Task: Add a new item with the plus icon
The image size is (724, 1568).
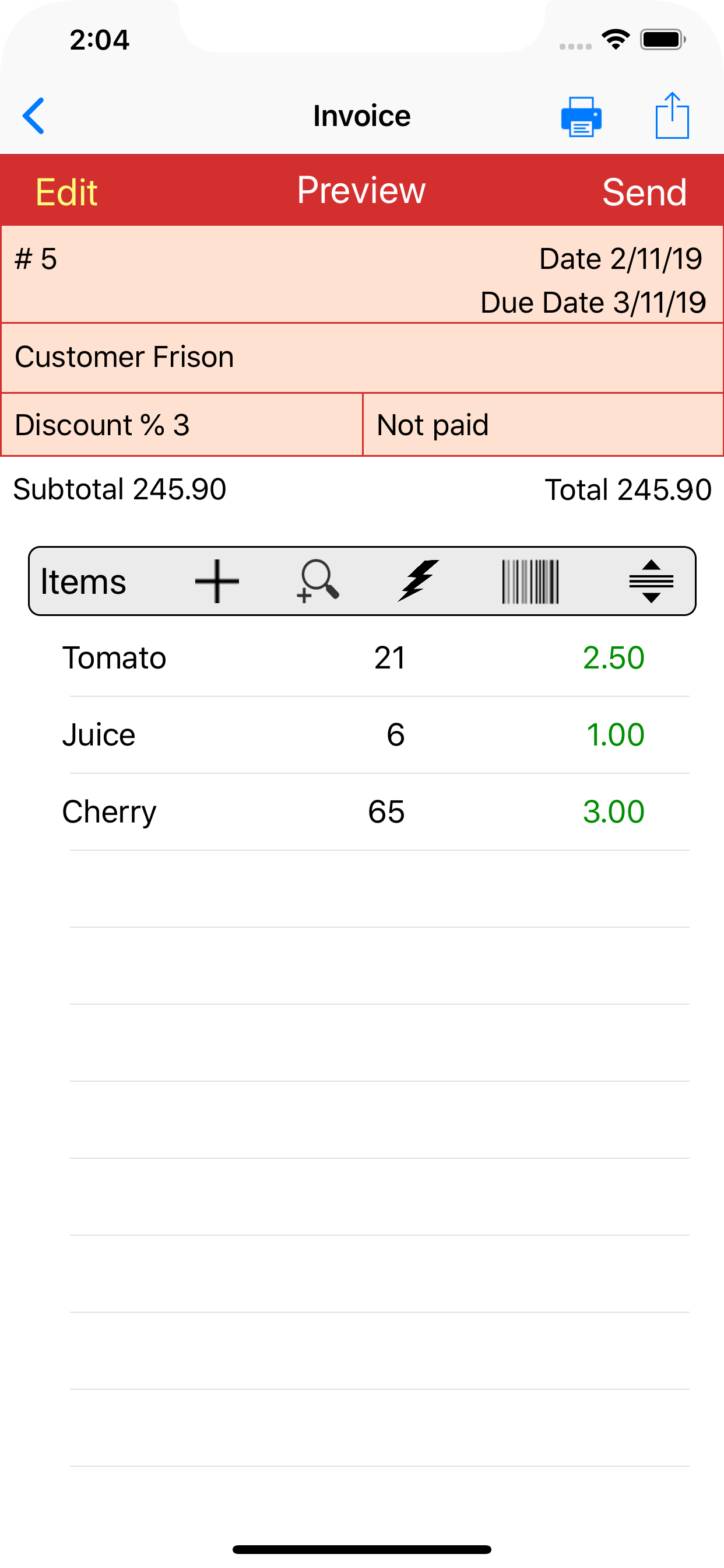Action: click(x=217, y=582)
